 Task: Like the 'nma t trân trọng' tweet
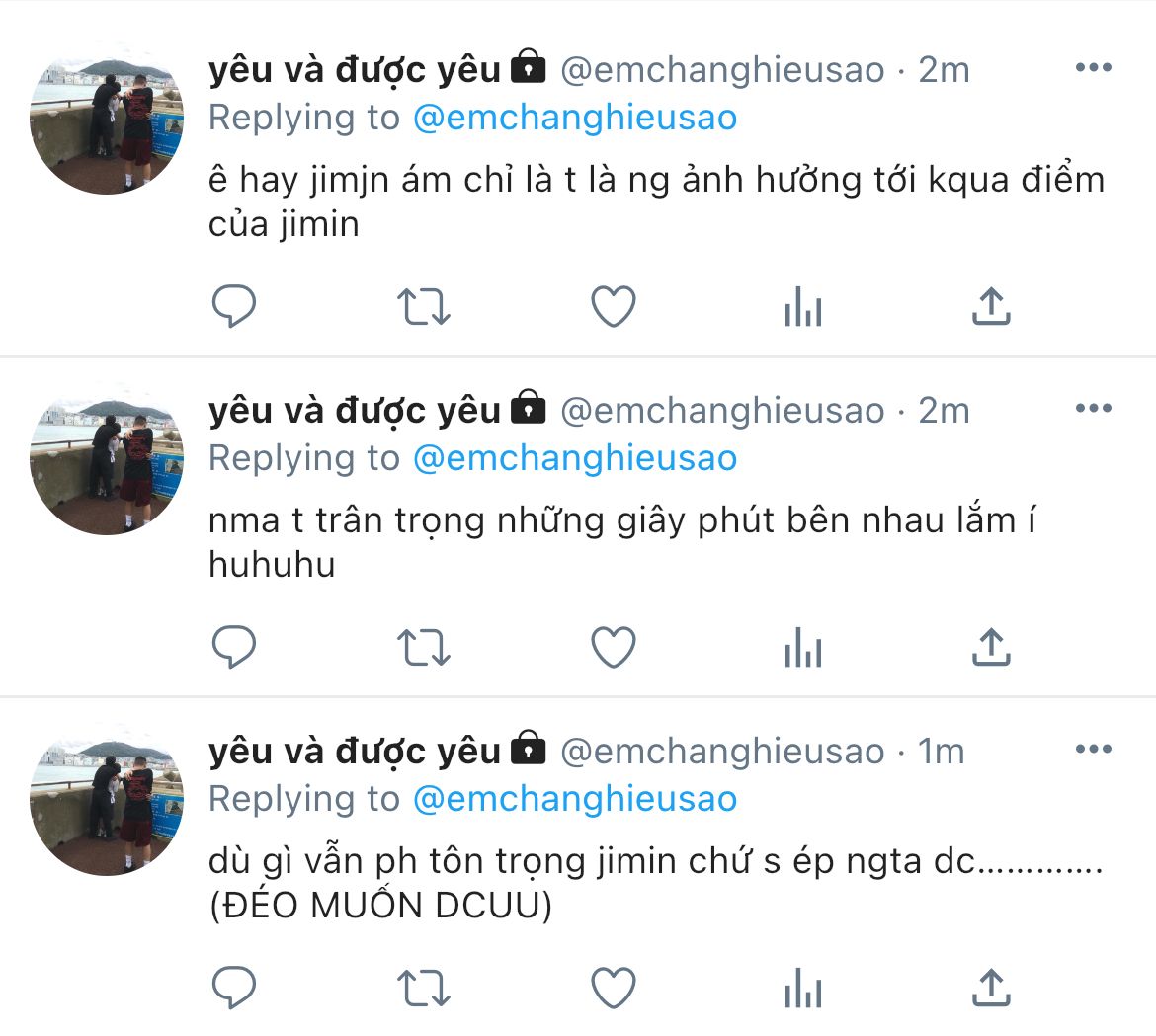tap(613, 648)
